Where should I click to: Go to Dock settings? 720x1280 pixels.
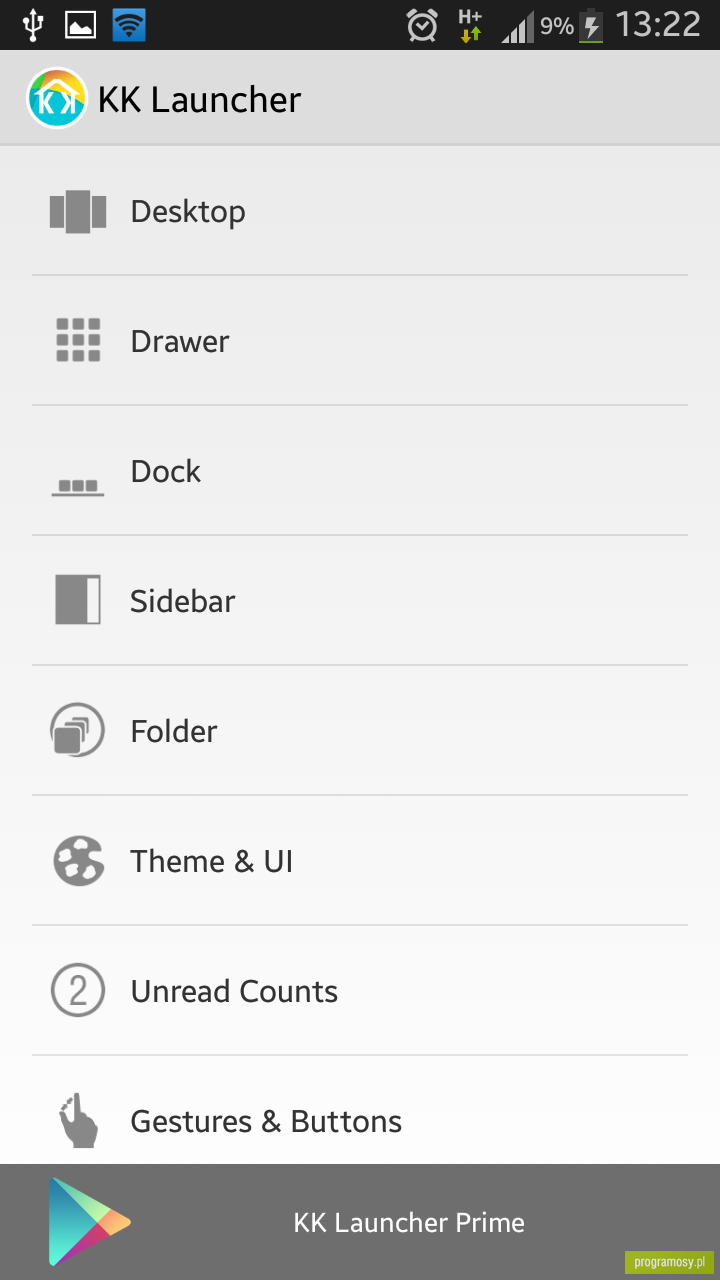click(x=360, y=471)
